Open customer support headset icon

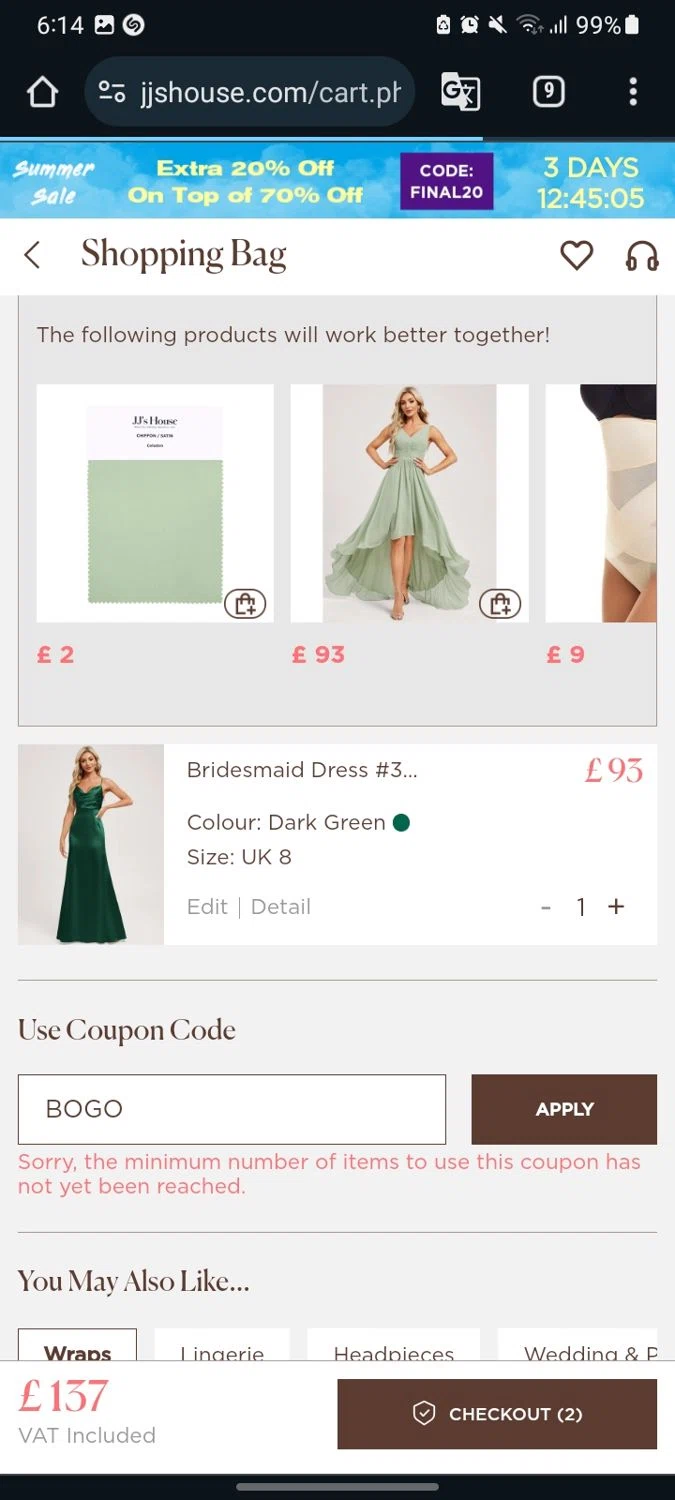(641, 256)
